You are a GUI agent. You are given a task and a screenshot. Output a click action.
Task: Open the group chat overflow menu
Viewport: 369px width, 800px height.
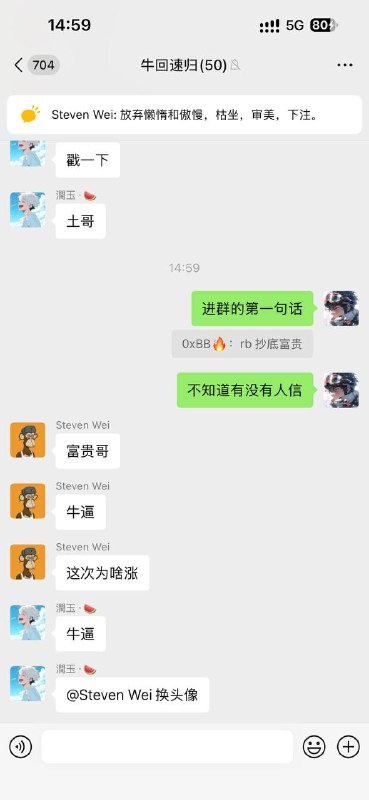[x=345, y=65]
